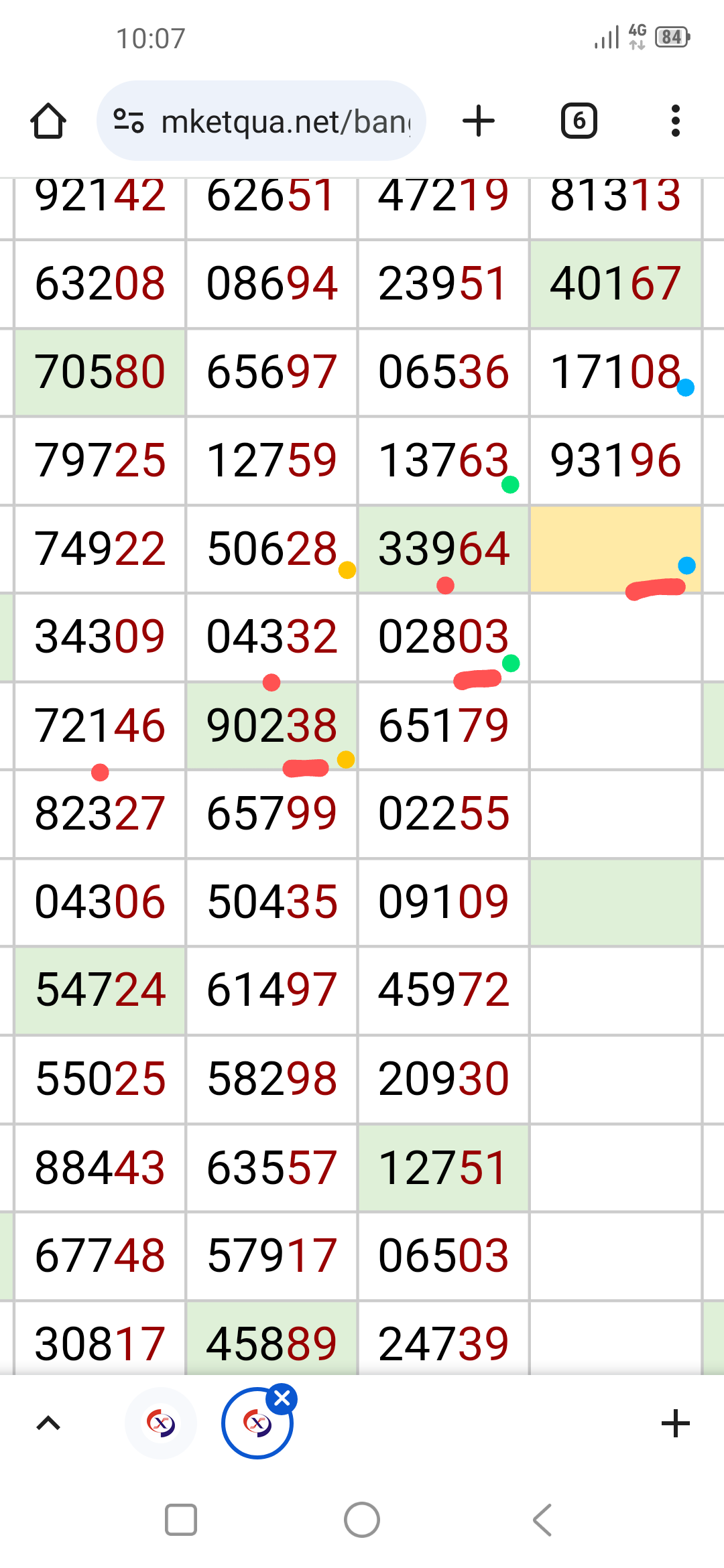Switch to the first tab in the bottom strip
The width and height of the screenshot is (724, 1568).
(161, 1423)
